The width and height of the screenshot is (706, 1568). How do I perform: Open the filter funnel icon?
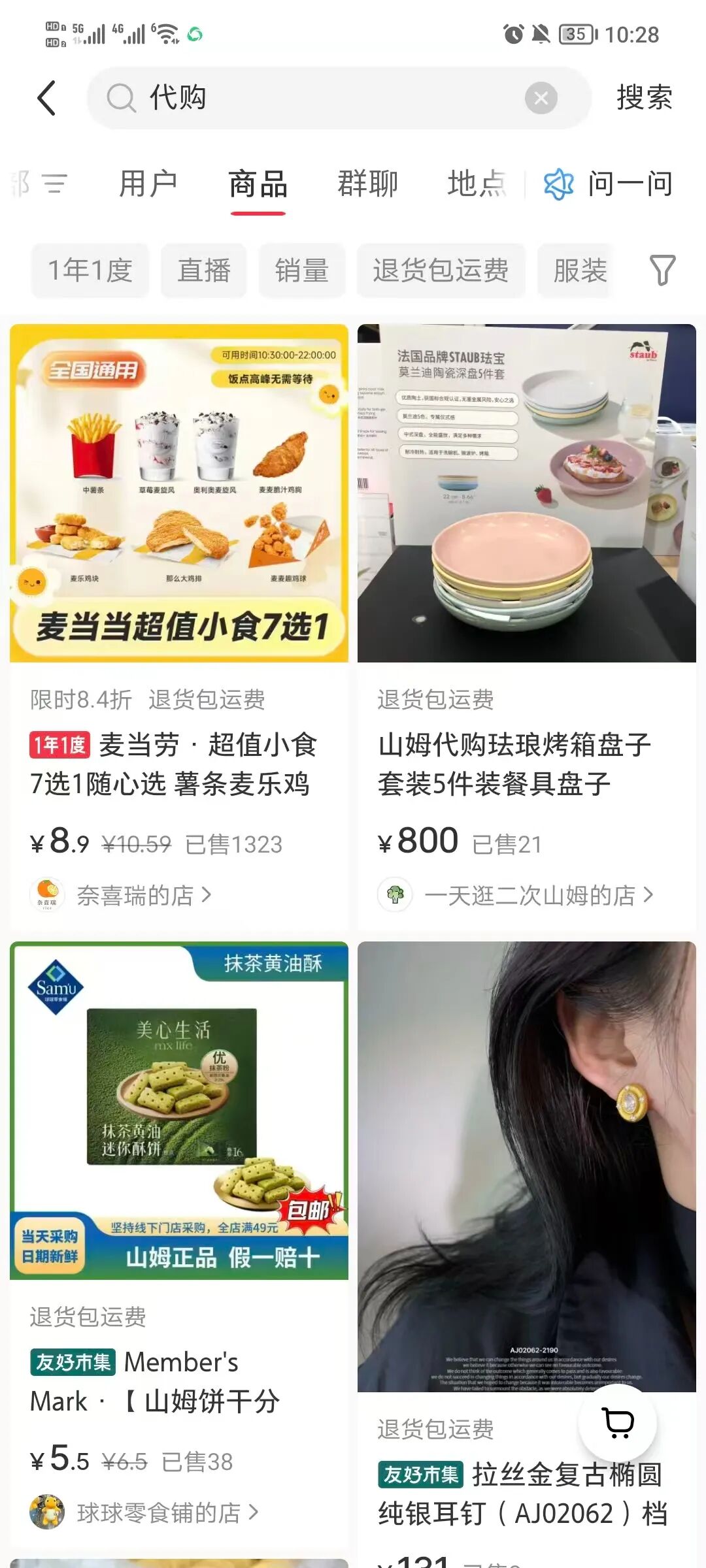(662, 270)
